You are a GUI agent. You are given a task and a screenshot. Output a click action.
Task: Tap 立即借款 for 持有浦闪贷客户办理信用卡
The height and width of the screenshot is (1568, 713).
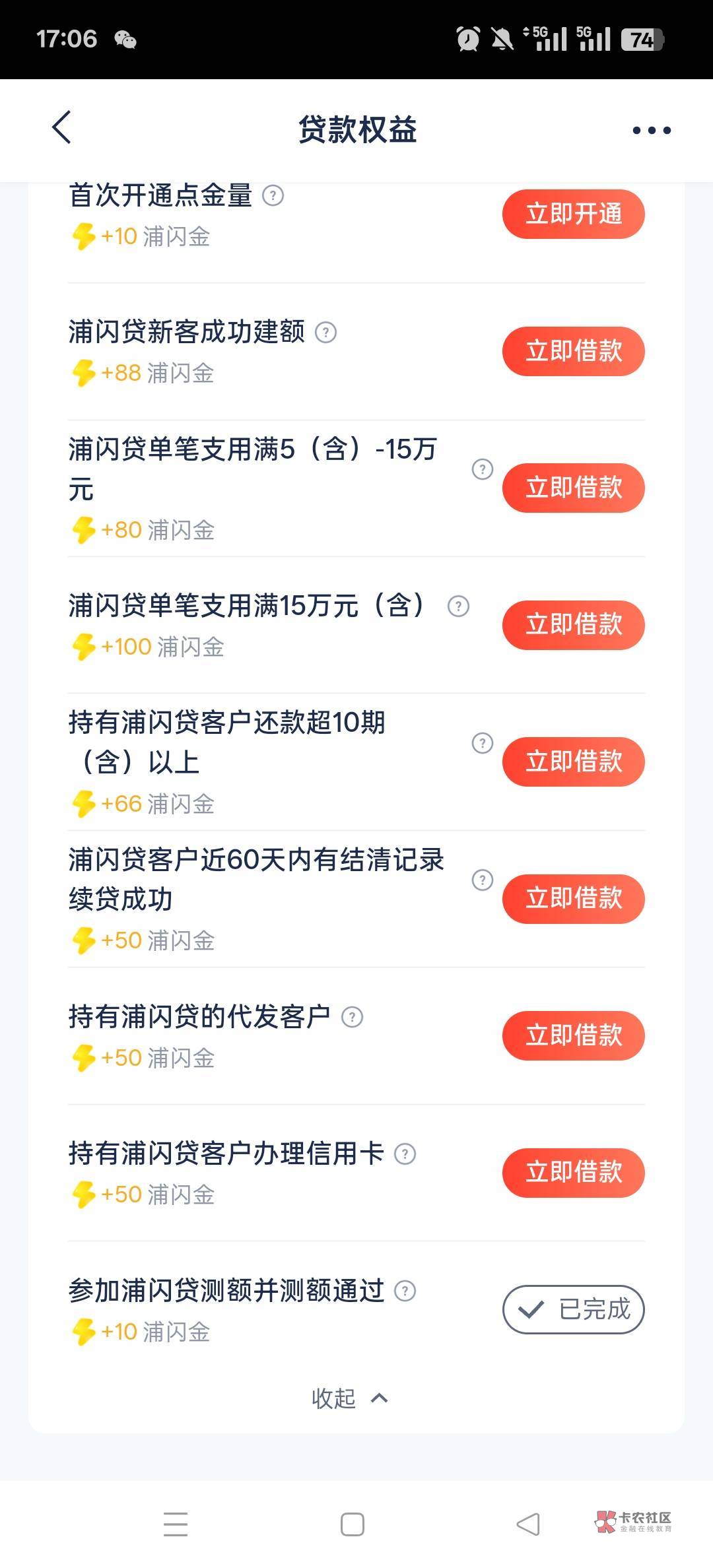(573, 1172)
